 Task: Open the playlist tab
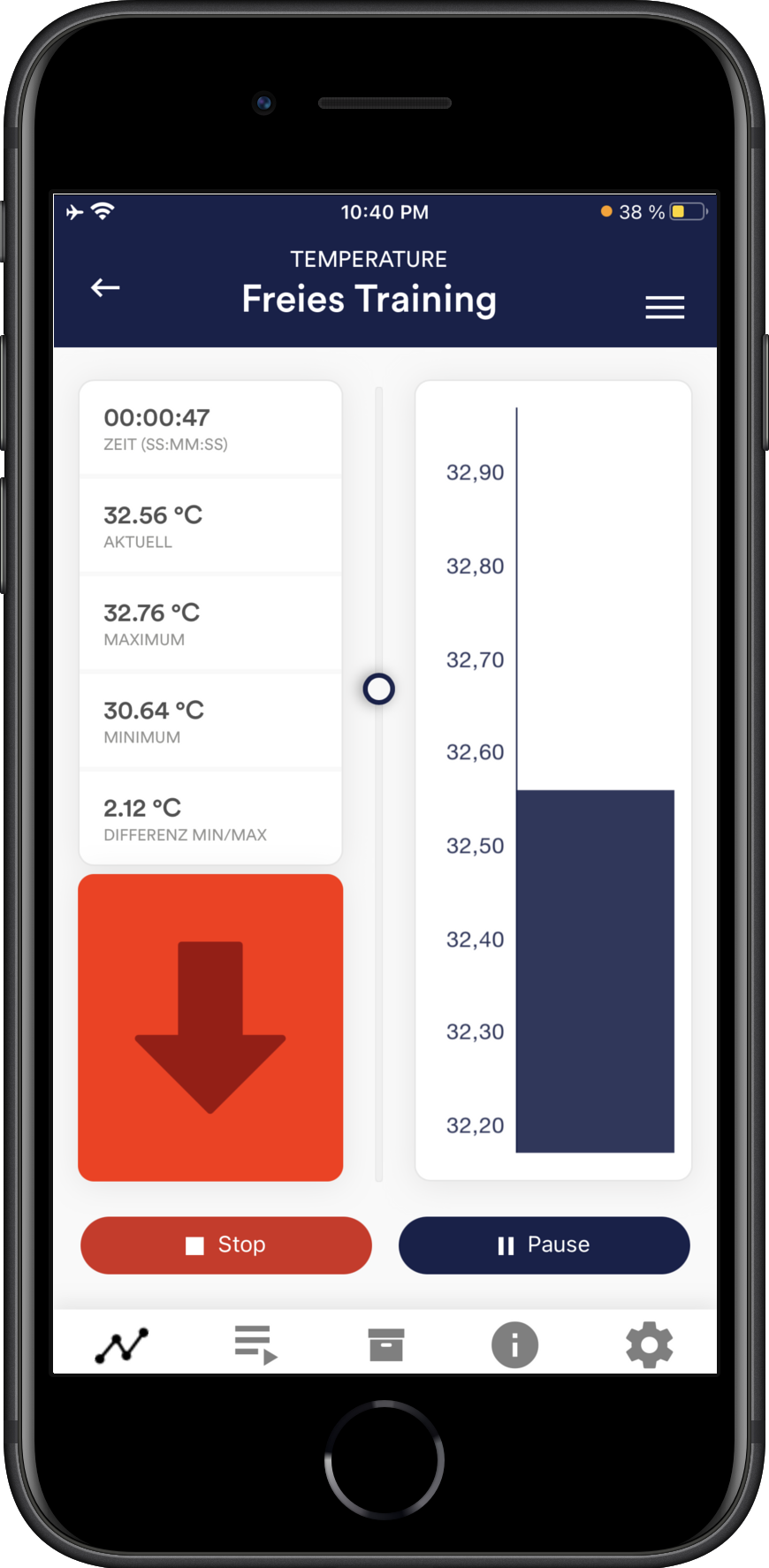[x=255, y=1345]
